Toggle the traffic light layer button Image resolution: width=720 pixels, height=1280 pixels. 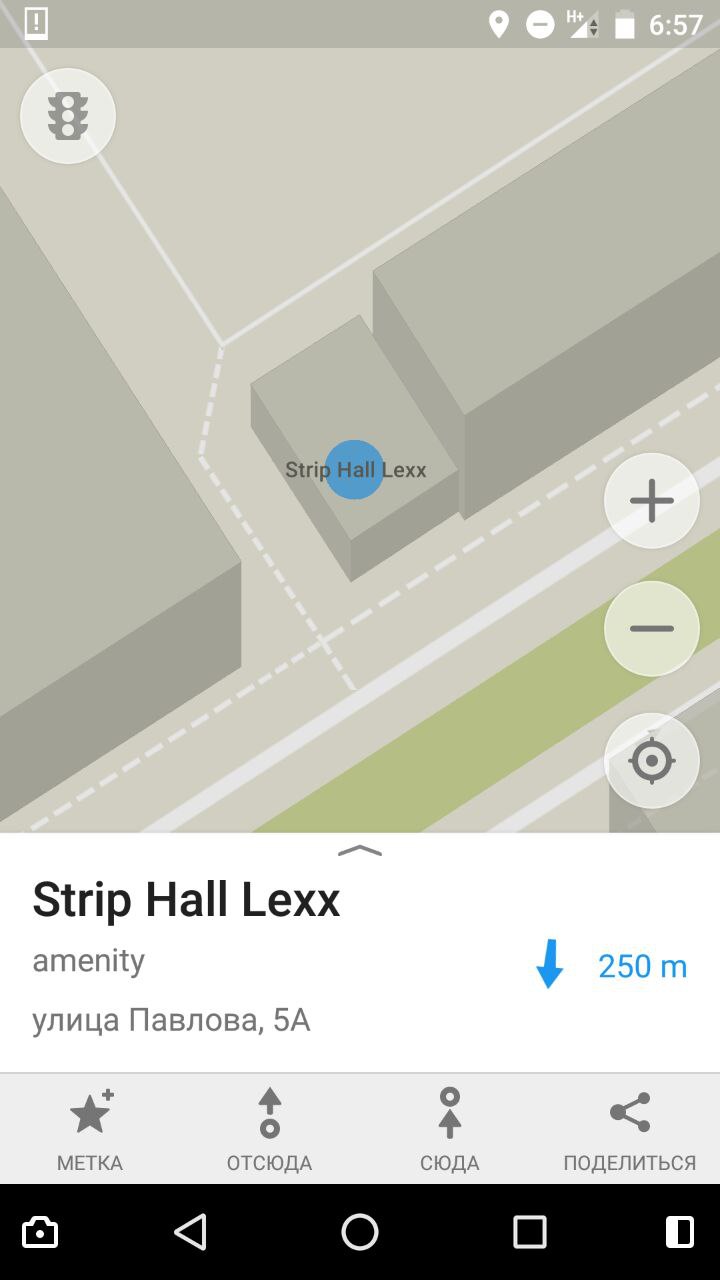(68, 116)
